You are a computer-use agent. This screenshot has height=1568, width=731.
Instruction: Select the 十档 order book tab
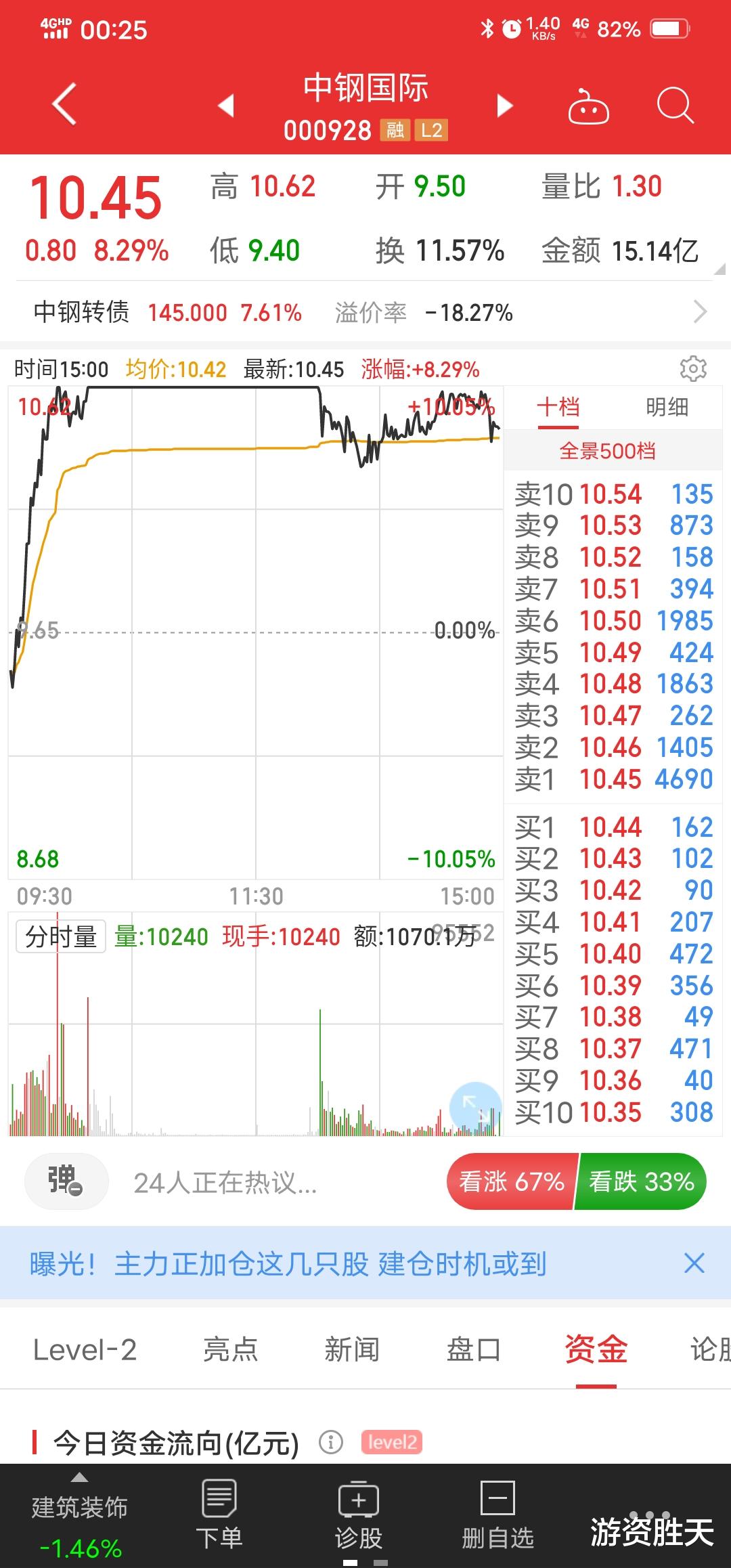tap(558, 408)
